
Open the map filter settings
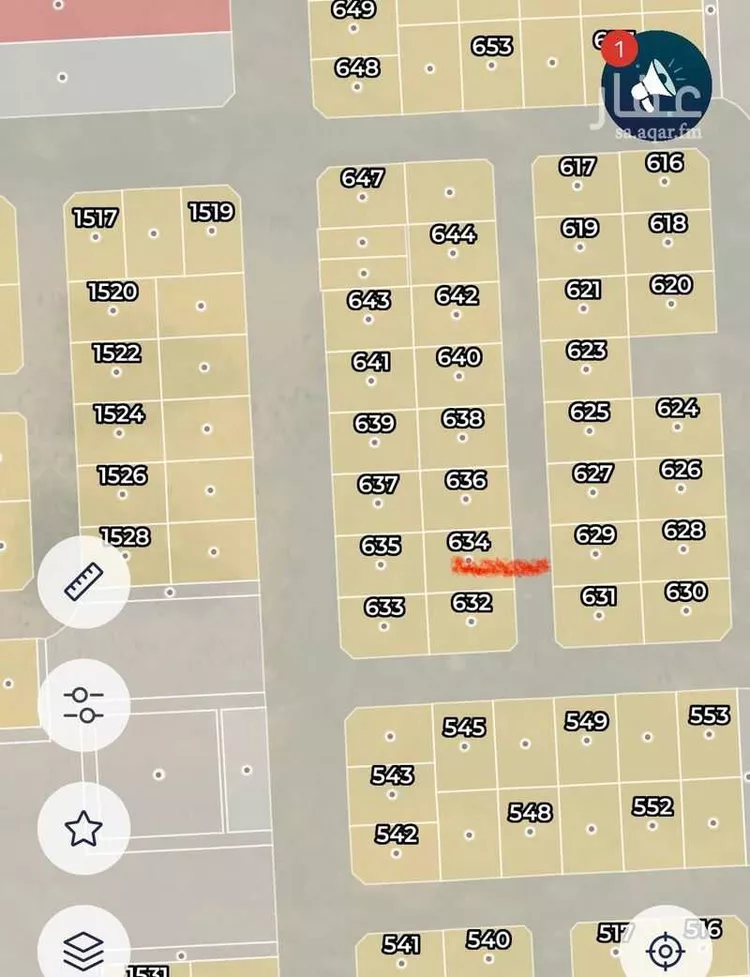pos(84,705)
